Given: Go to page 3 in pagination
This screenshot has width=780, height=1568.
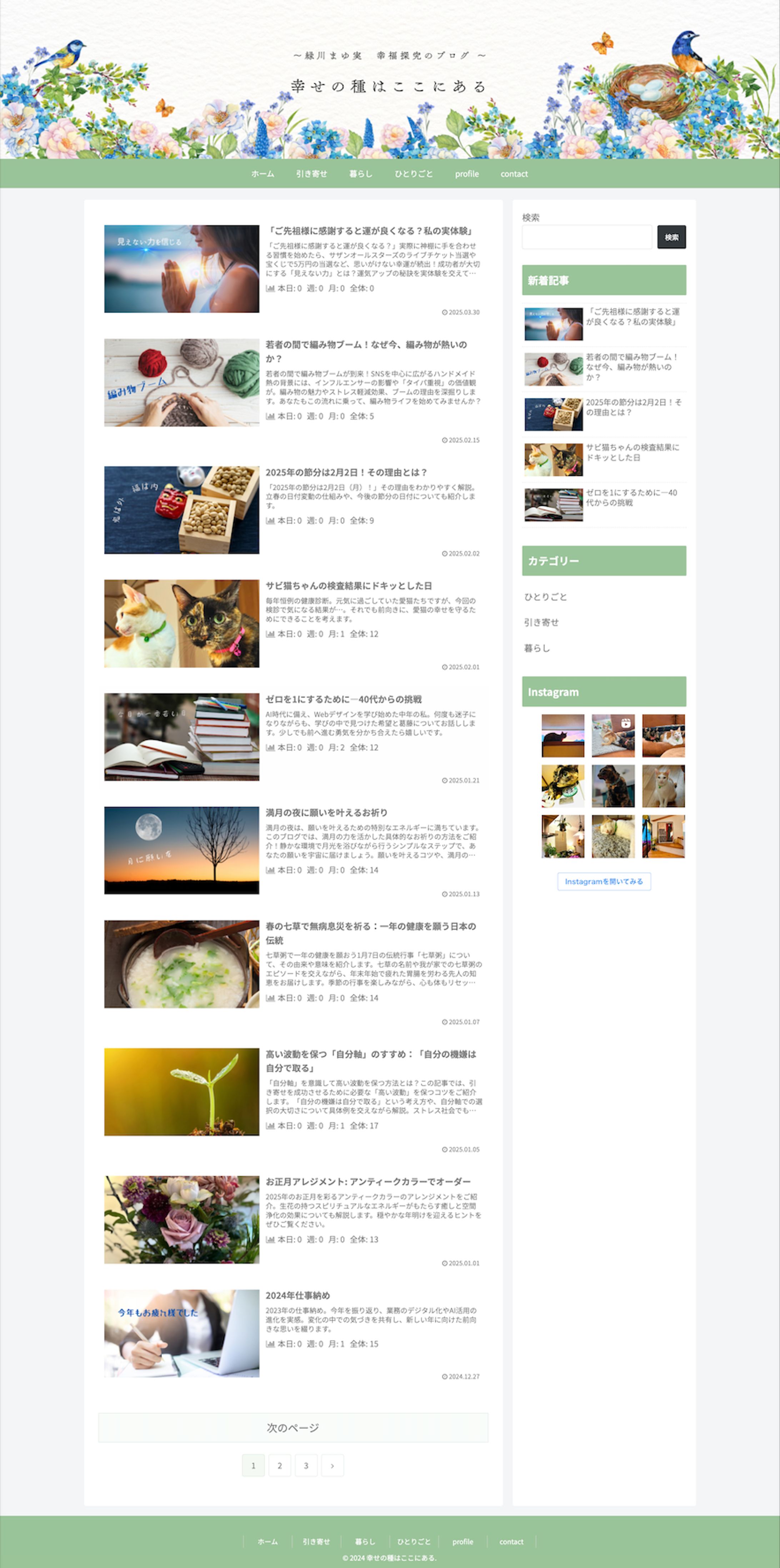Looking at the screenshot, I should pos(306,1466).
